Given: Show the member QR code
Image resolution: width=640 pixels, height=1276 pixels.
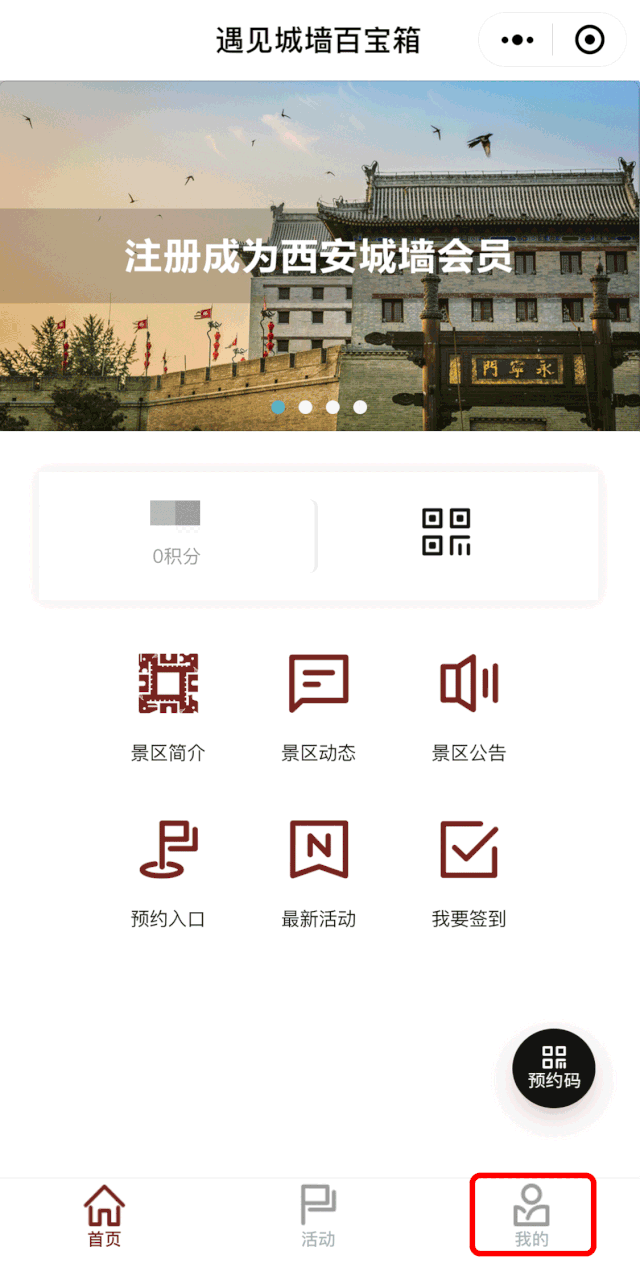Looking at the screenshot, I should 446,532.
